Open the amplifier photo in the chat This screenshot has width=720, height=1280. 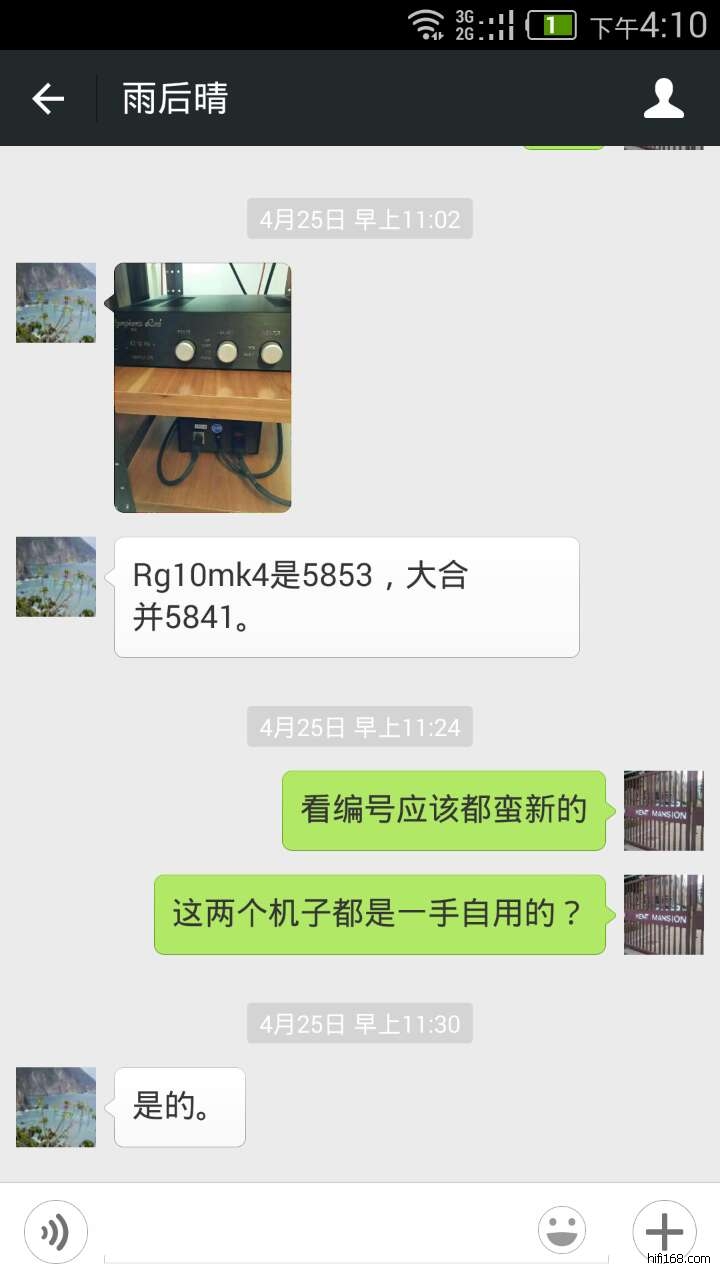click(202, 387)
